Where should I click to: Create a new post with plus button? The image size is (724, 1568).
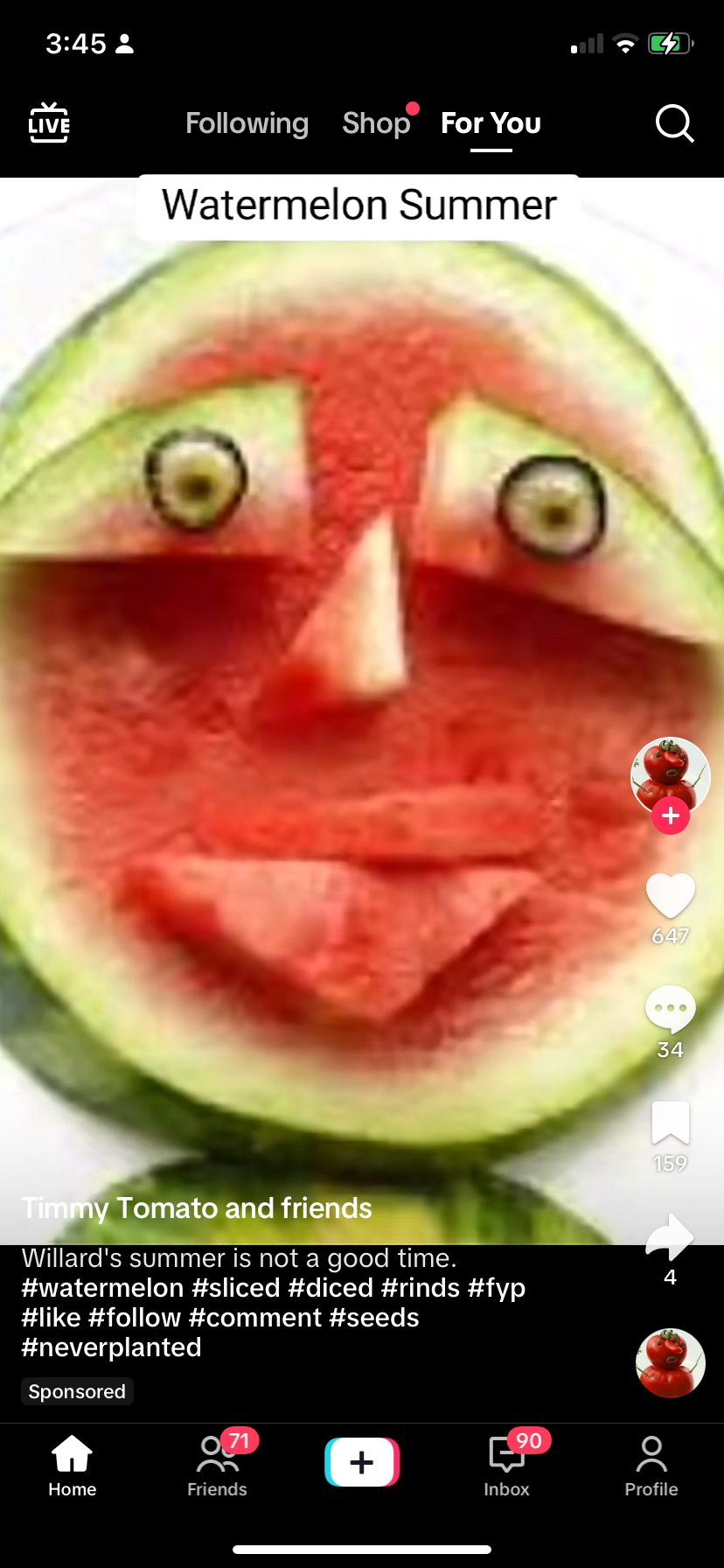tap(362, 1462)
